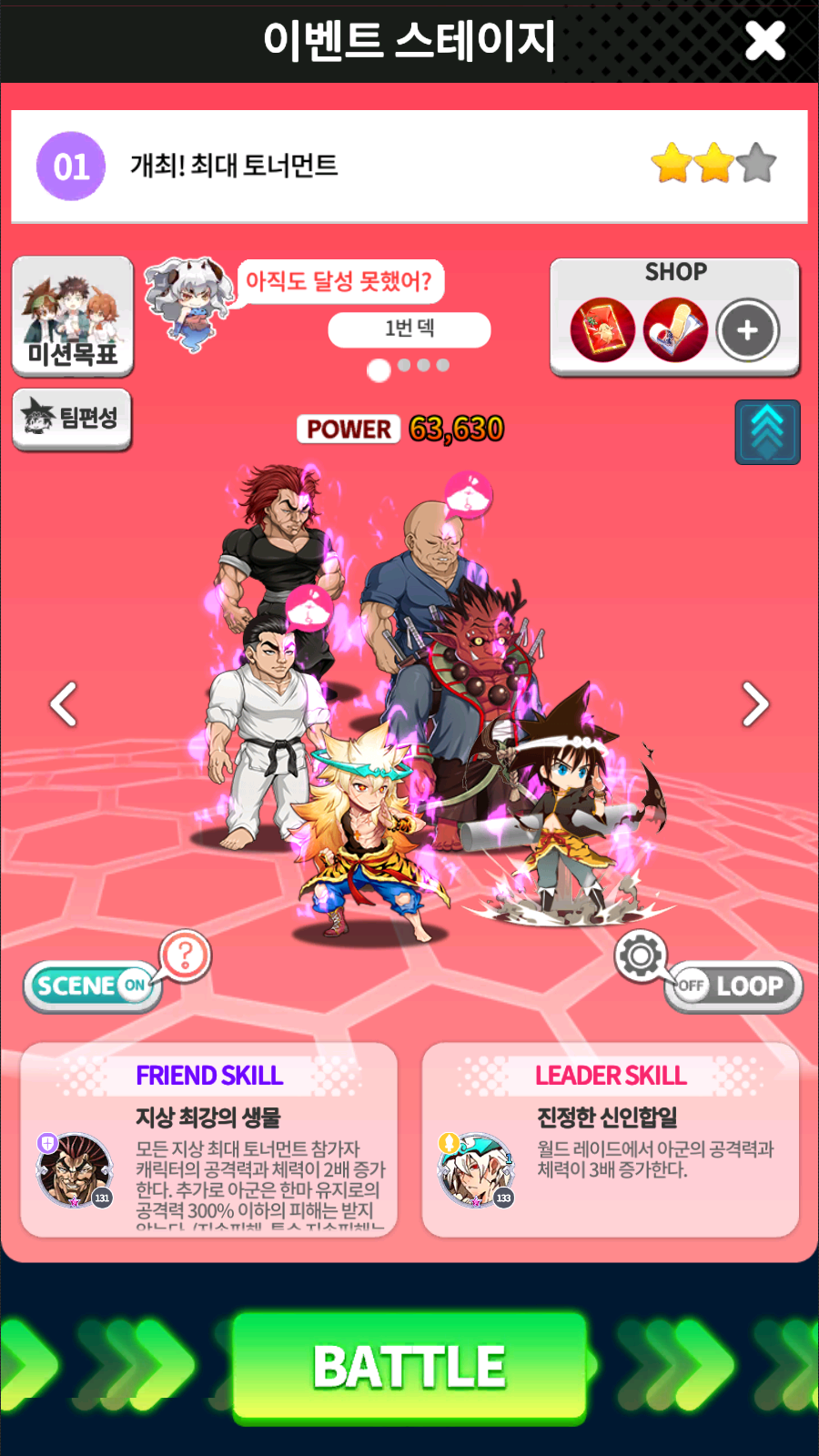Close the event stage screen
Screen dimensions: 819x1456
coord(764,41)
